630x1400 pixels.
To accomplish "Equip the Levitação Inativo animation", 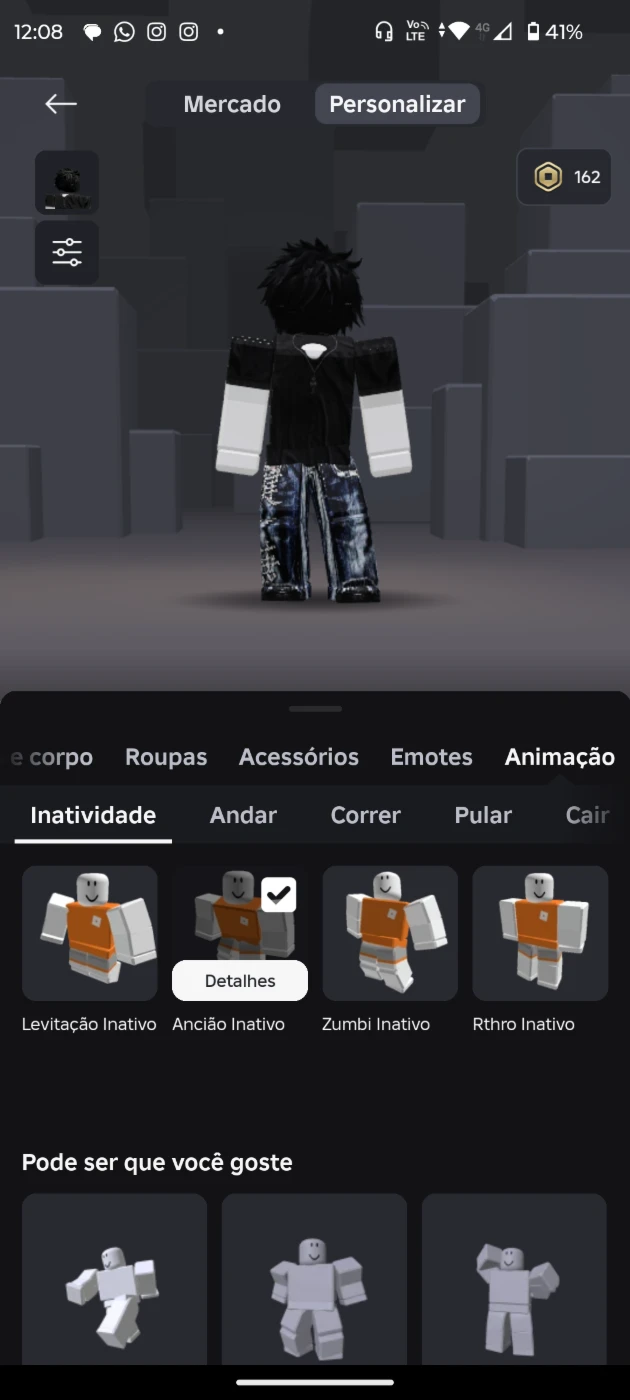I will point(90,933).
